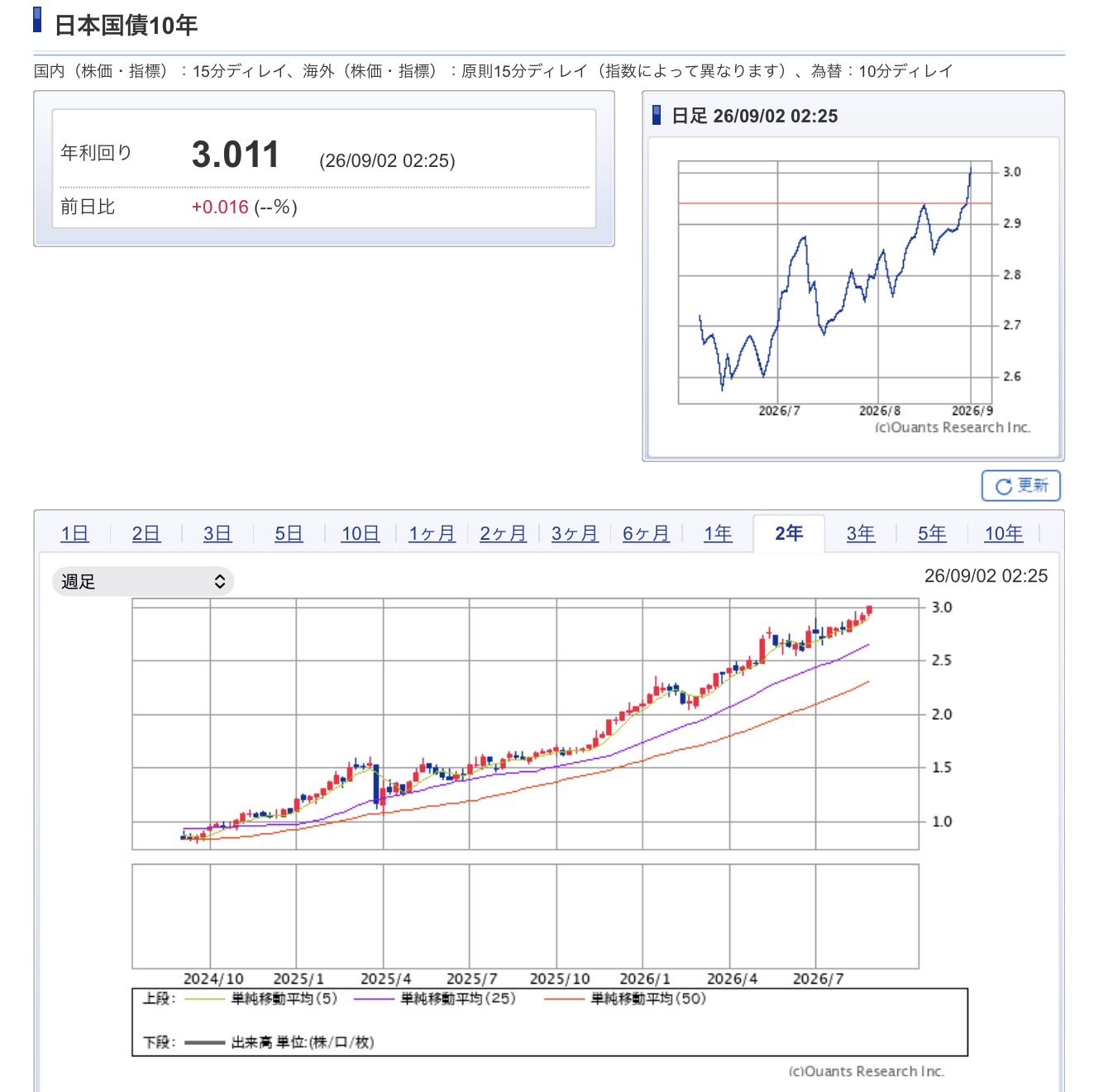Tap the active 2年 tab
Viewport: 1113px width, 1092px height.
[789, 533]
